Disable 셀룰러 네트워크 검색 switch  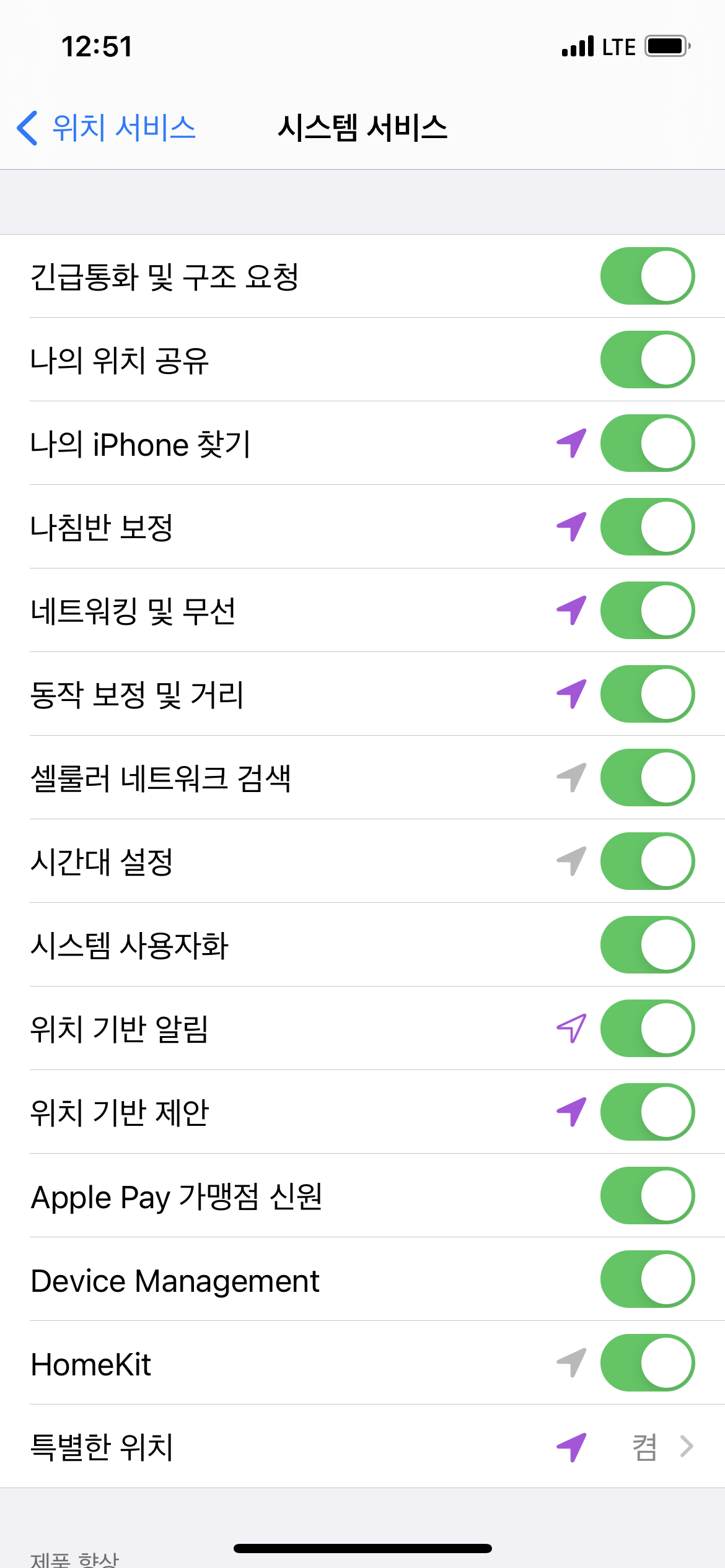(647, 778)
